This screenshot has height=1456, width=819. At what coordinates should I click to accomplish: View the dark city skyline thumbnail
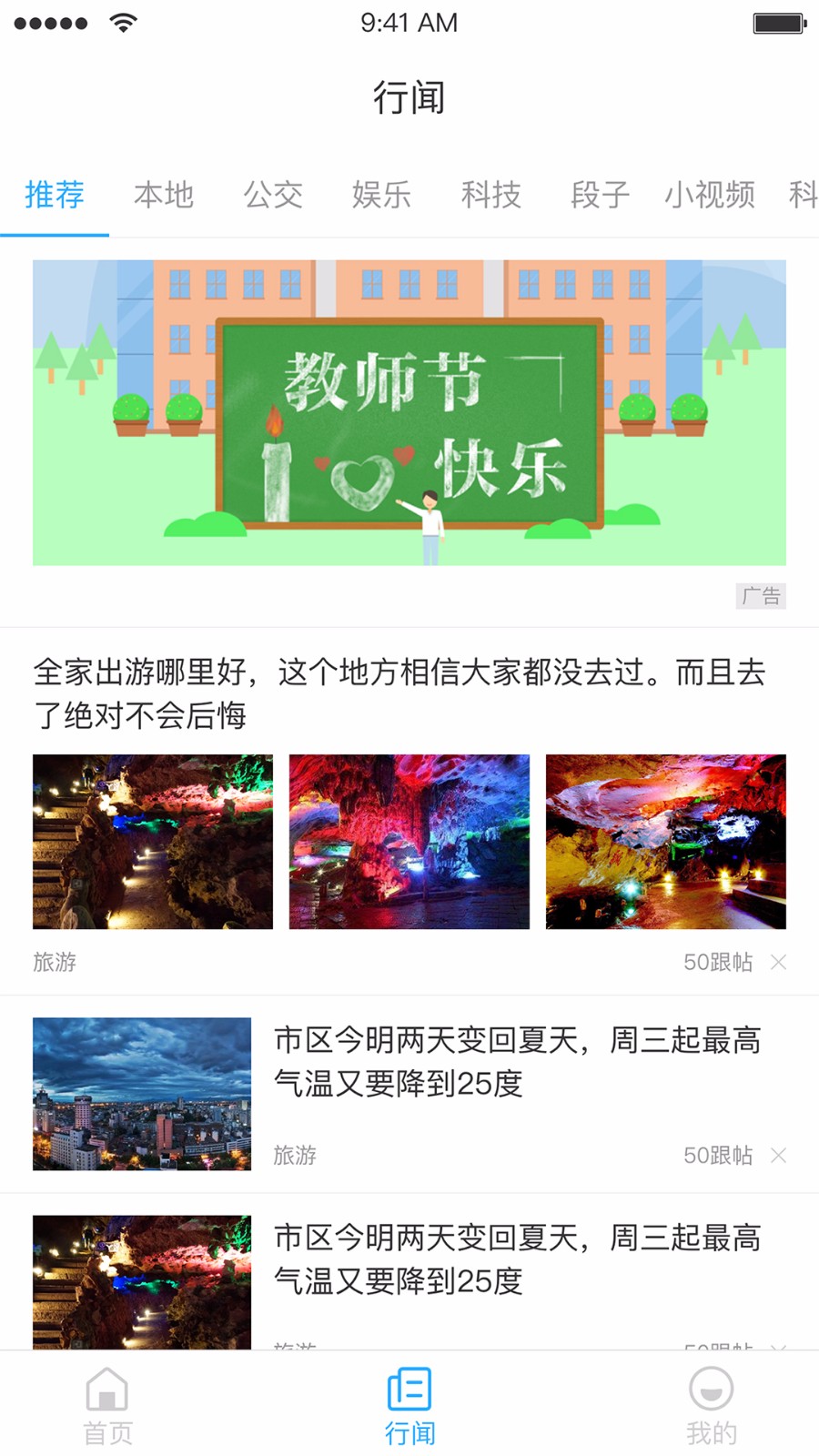pyautogui.click(x=140, y=1097)
